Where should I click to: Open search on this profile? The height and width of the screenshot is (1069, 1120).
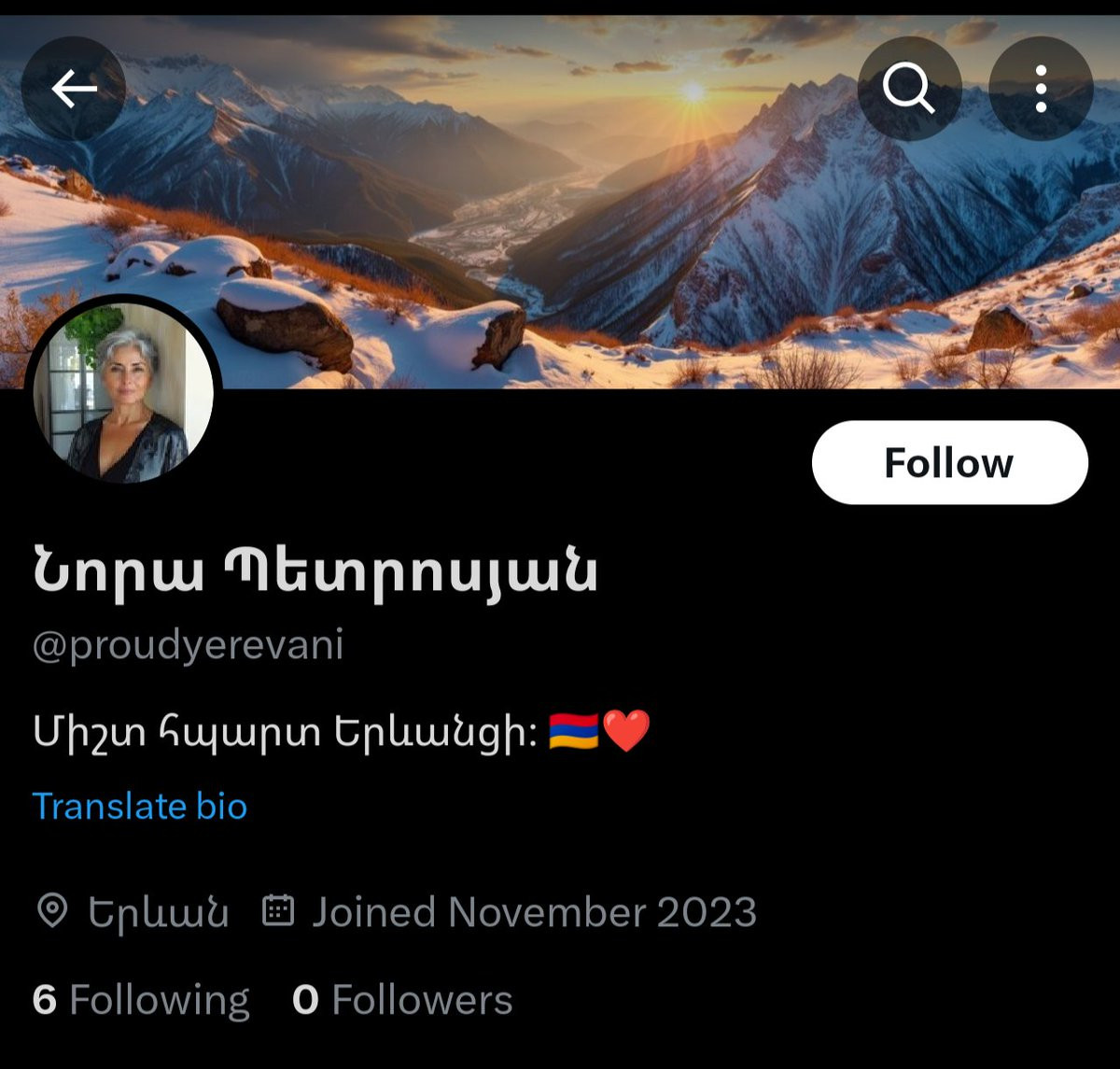point(909,89)
